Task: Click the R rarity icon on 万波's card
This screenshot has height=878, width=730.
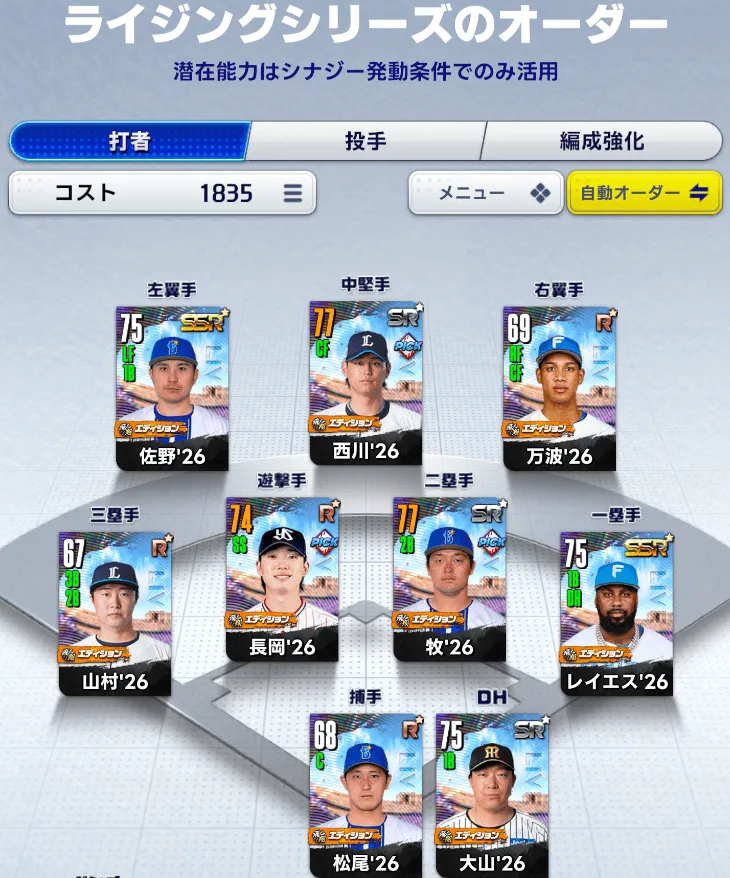Action: (605, 323)
